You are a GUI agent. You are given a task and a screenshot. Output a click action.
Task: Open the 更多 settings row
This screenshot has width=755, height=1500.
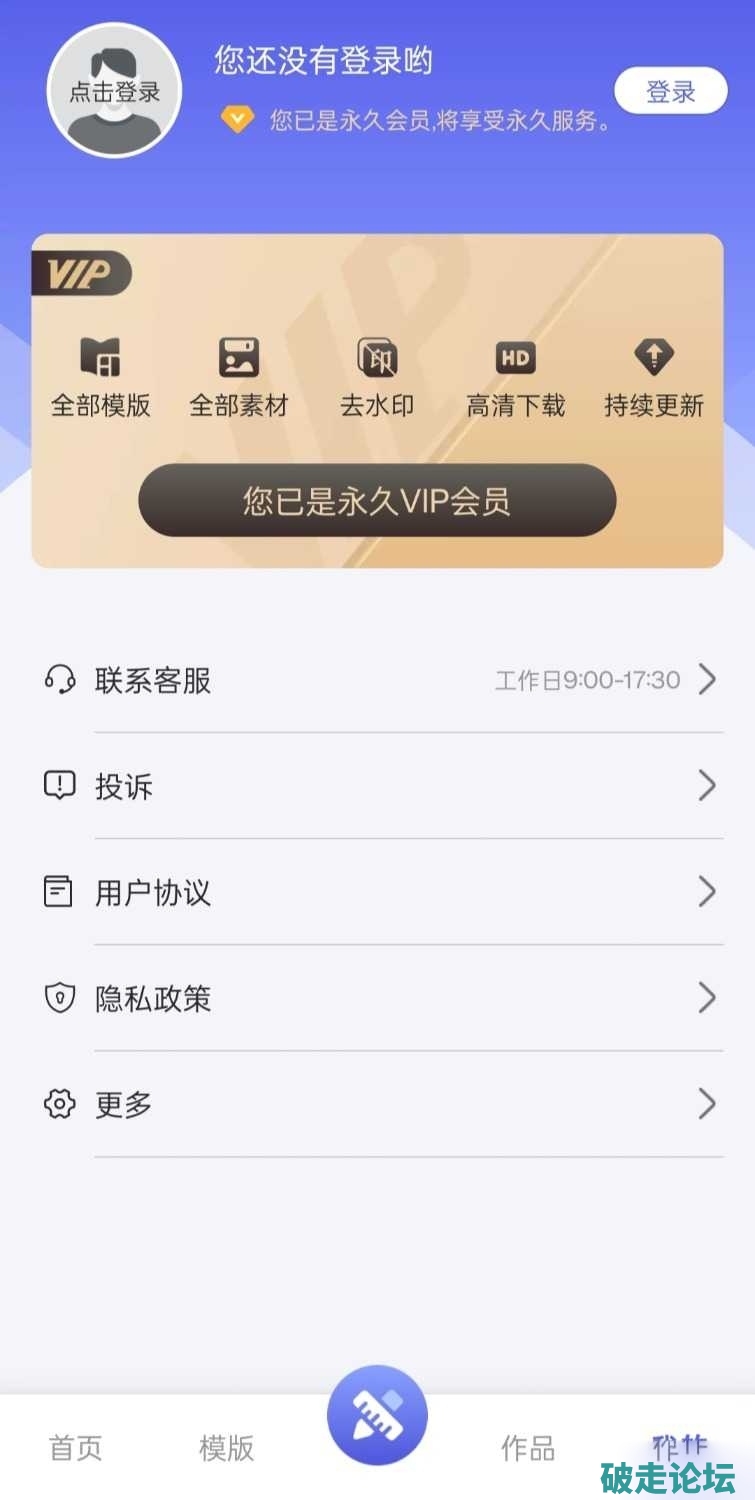coord(380,1104)
